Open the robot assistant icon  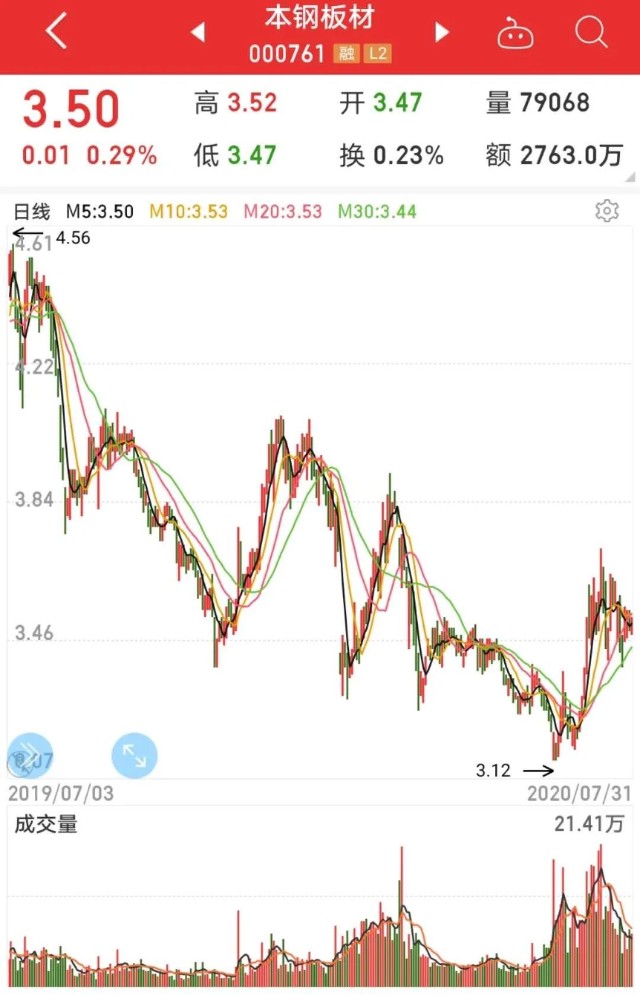(x=516, y=33)
